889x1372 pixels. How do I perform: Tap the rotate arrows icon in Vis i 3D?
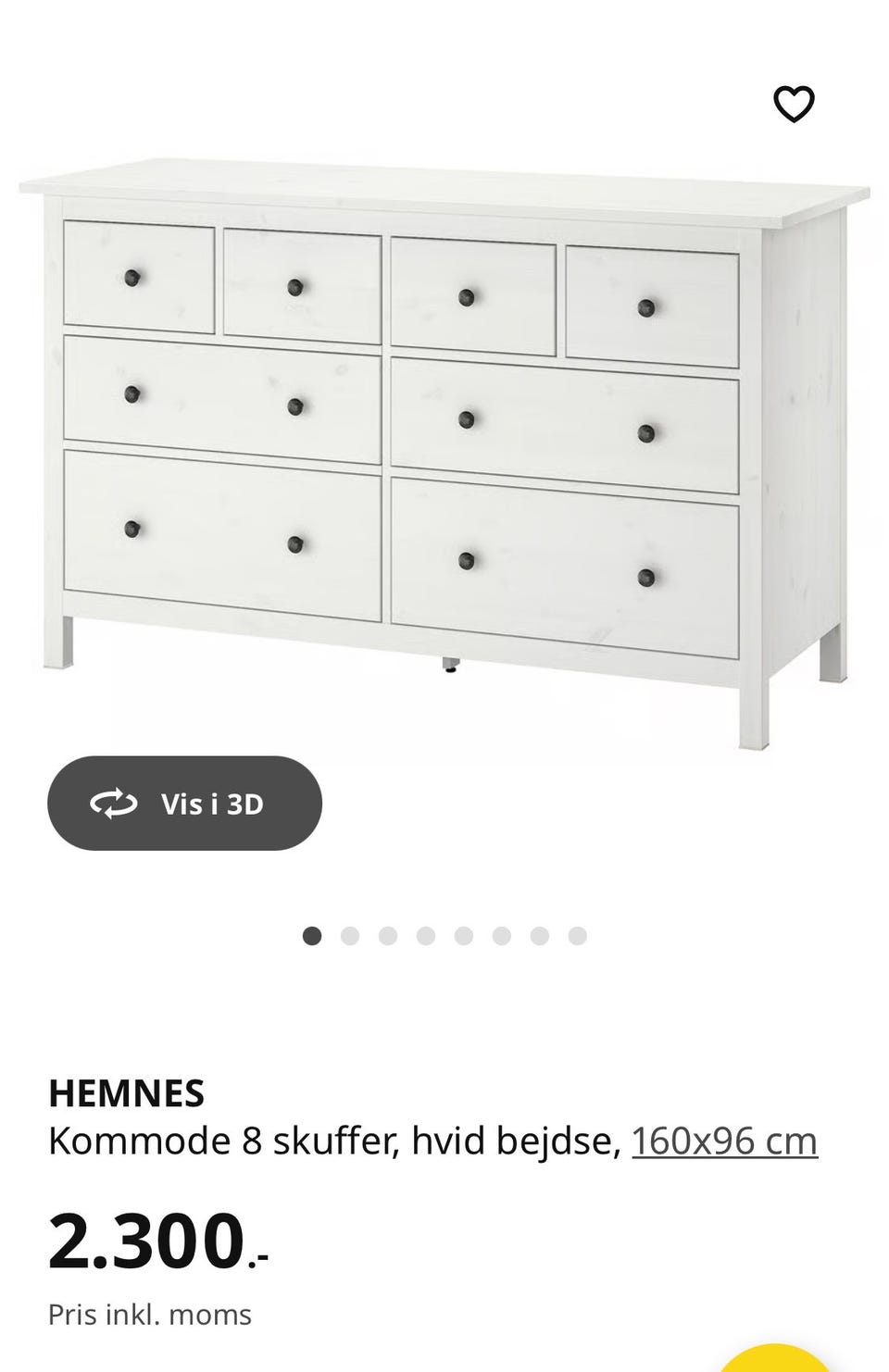coord(113,804)
